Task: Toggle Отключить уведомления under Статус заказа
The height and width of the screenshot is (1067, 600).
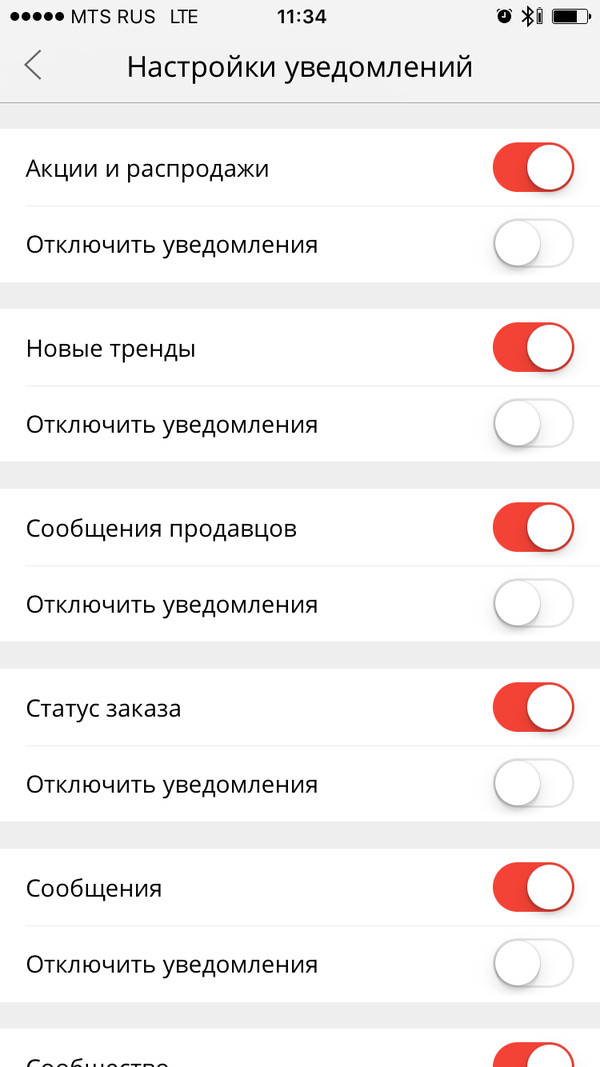Action: [533, 784]
